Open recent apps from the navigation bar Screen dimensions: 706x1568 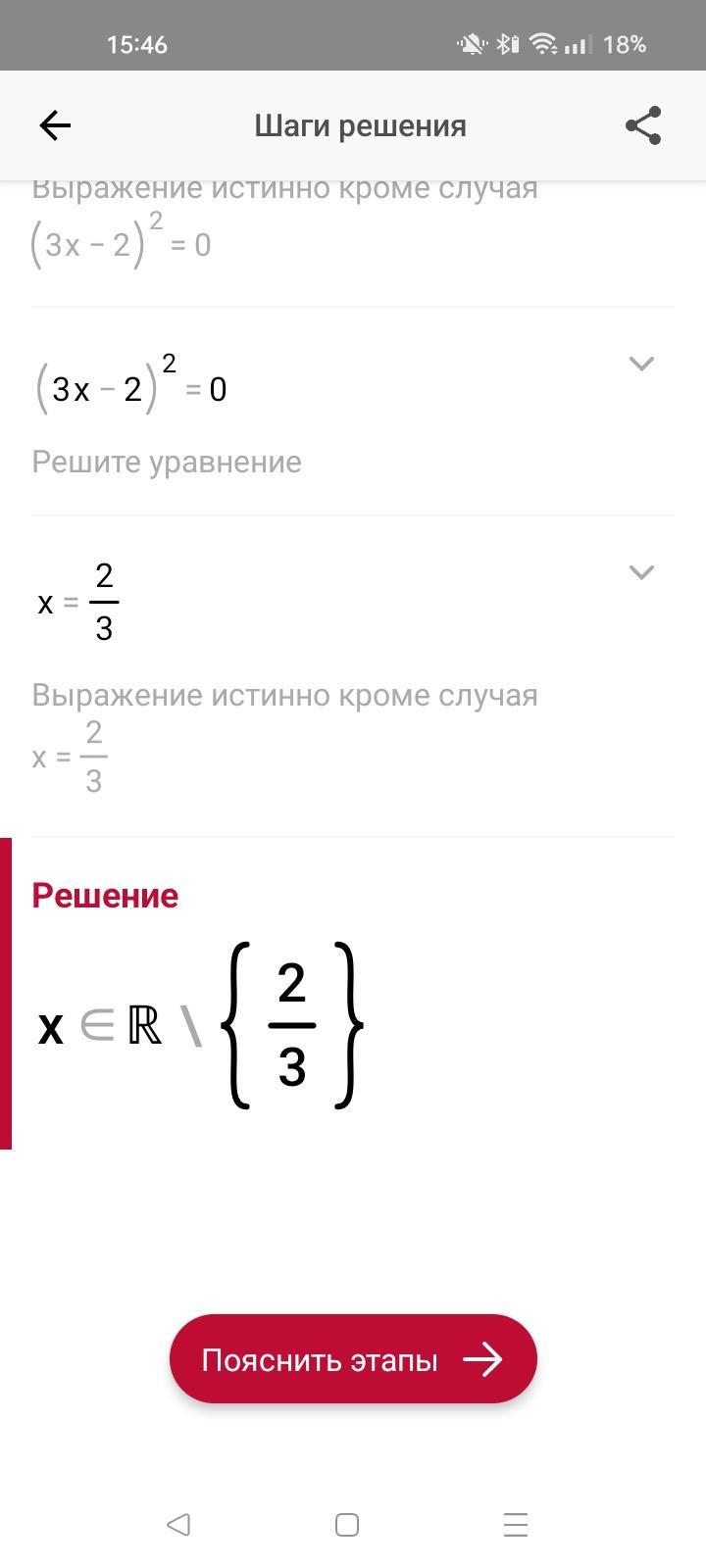point(515,1525)
